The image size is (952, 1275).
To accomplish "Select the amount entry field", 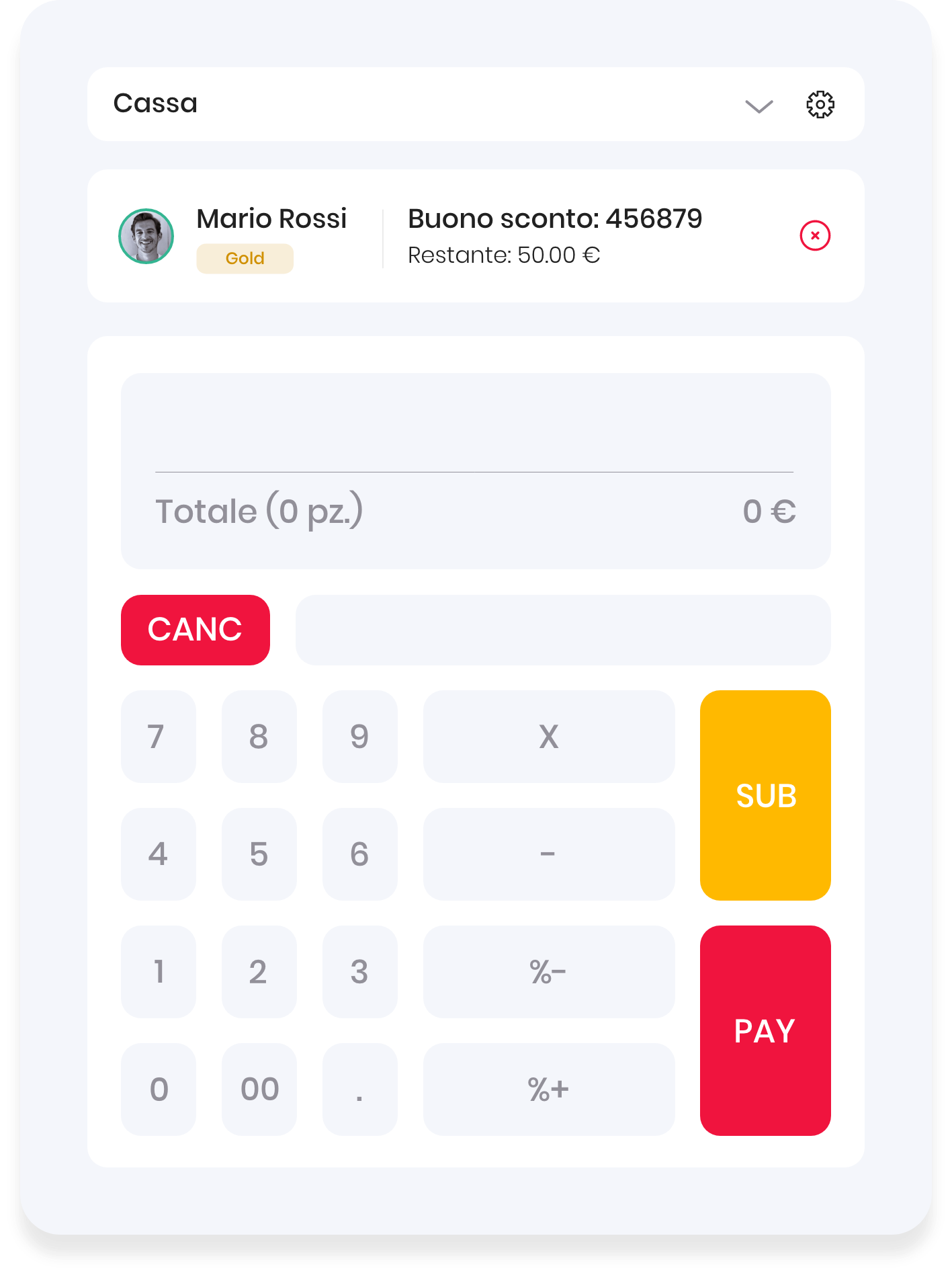I will pos(562,630).
